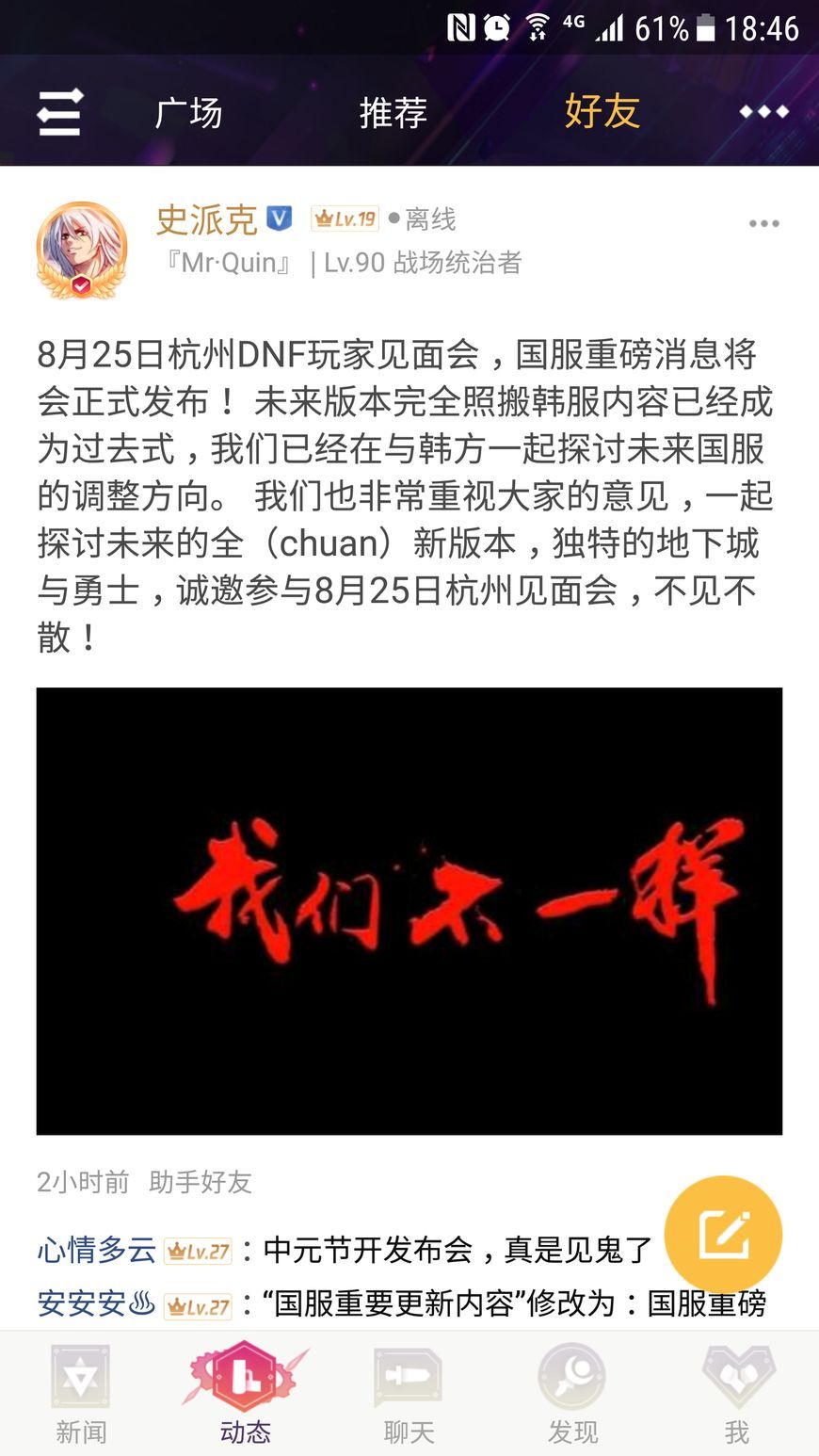Compose a new post with floating button
The height and width of the screenshot is (1456, 819).
pos(723,1234)
